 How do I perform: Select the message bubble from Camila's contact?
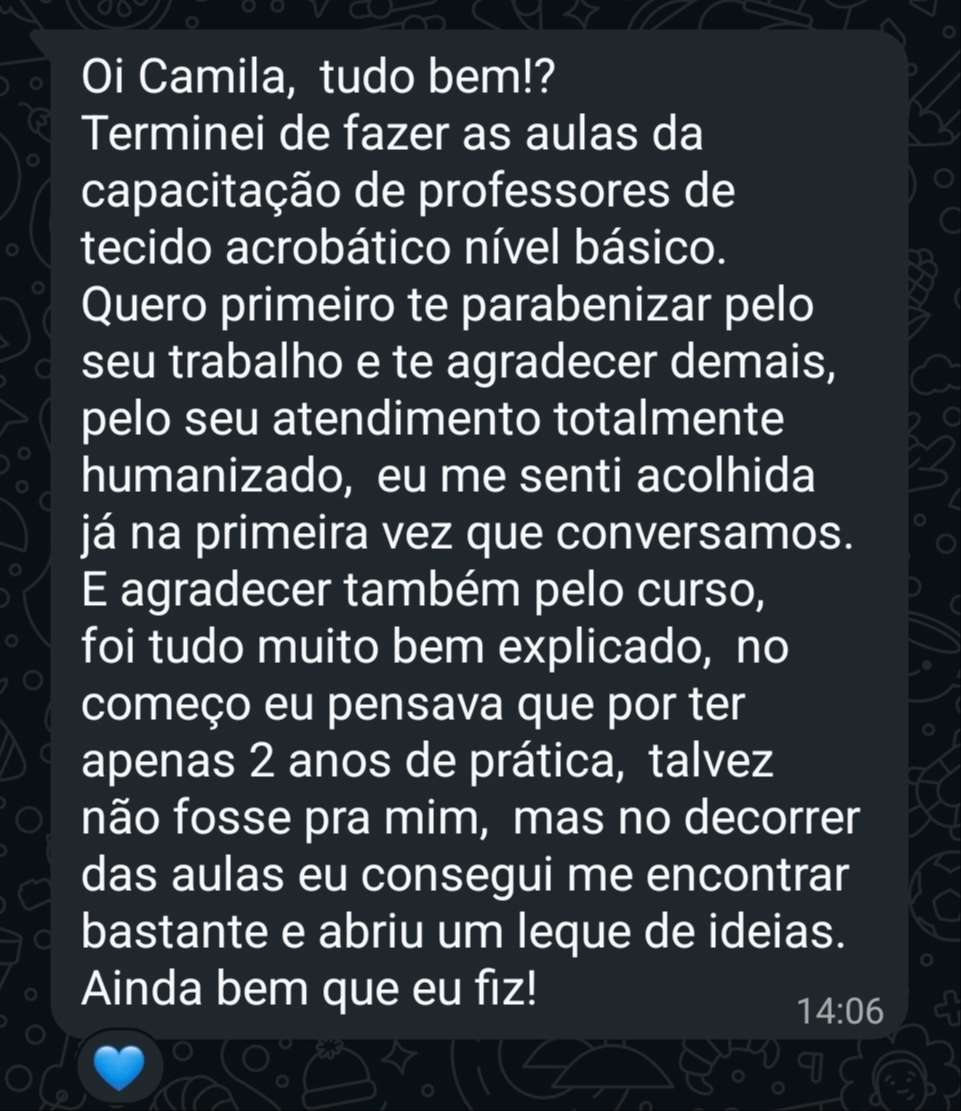[x=480, y=530]
